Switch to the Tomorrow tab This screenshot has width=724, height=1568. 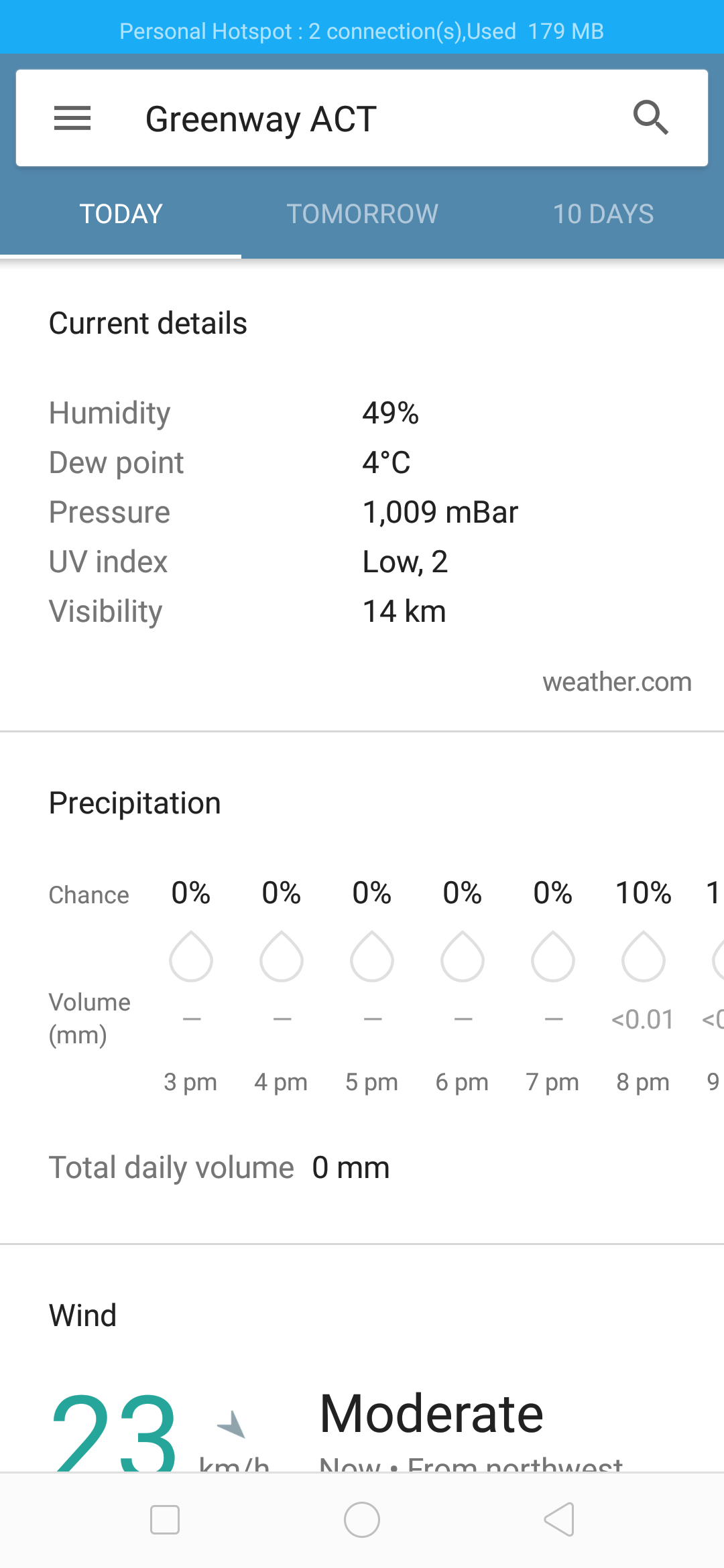(362, 214)
